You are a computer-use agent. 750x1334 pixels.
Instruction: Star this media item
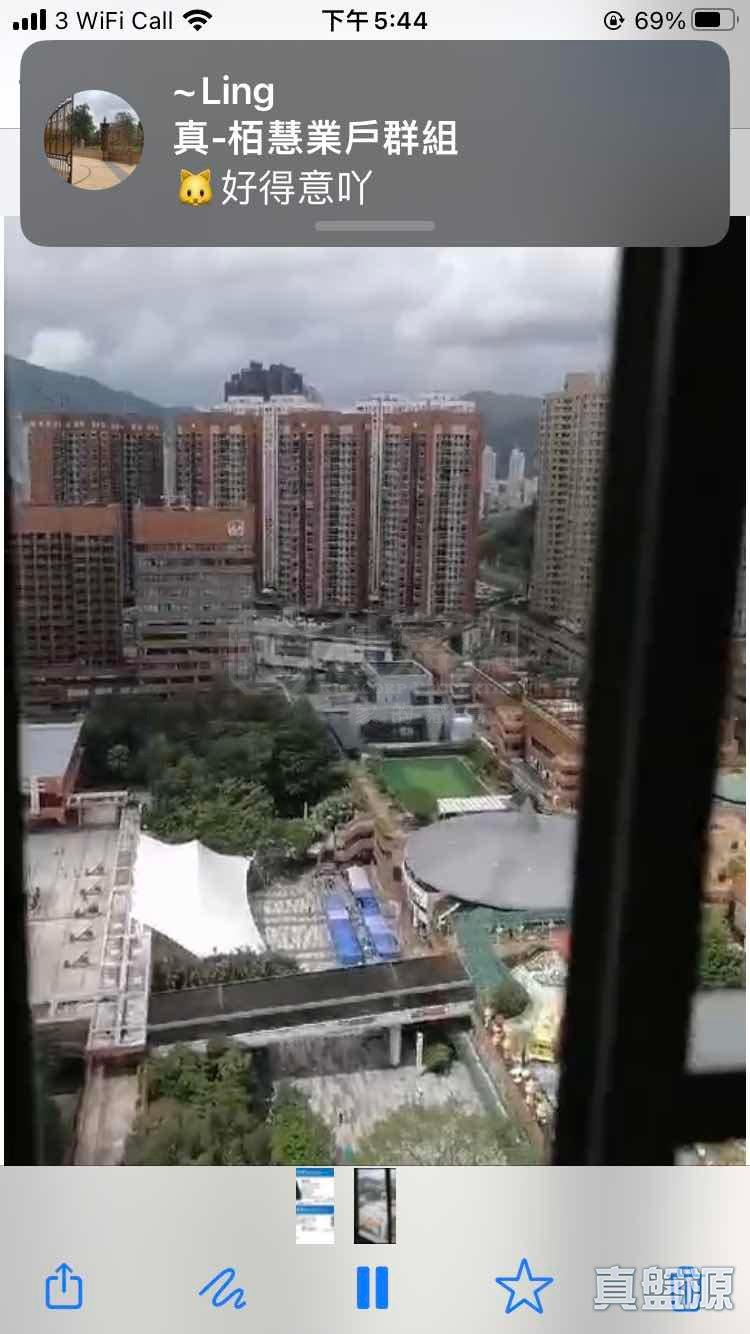(x=524, y=1286)
